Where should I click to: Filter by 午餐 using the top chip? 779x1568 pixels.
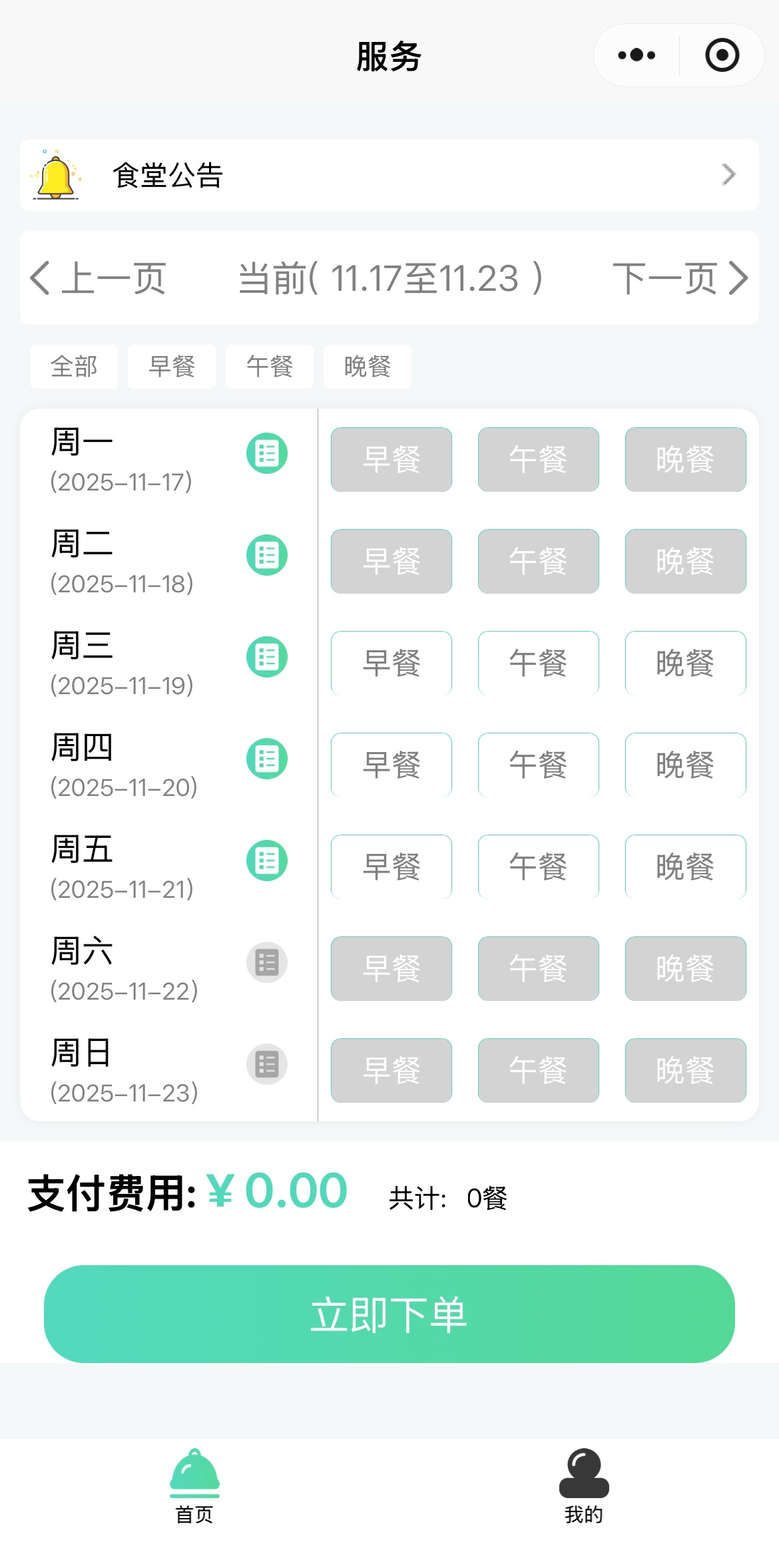pyautogui.click(x=270, y=366)
